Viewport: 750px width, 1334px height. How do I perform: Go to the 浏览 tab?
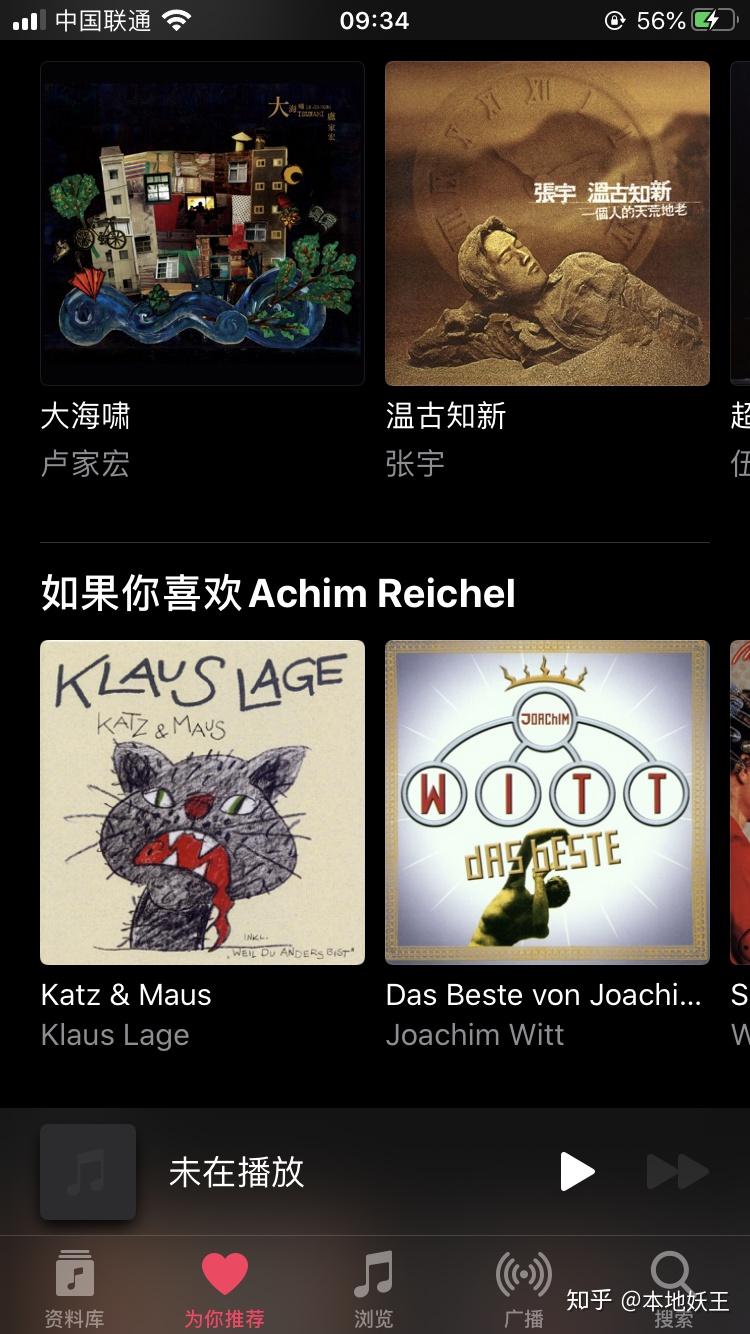(374, 1288)
